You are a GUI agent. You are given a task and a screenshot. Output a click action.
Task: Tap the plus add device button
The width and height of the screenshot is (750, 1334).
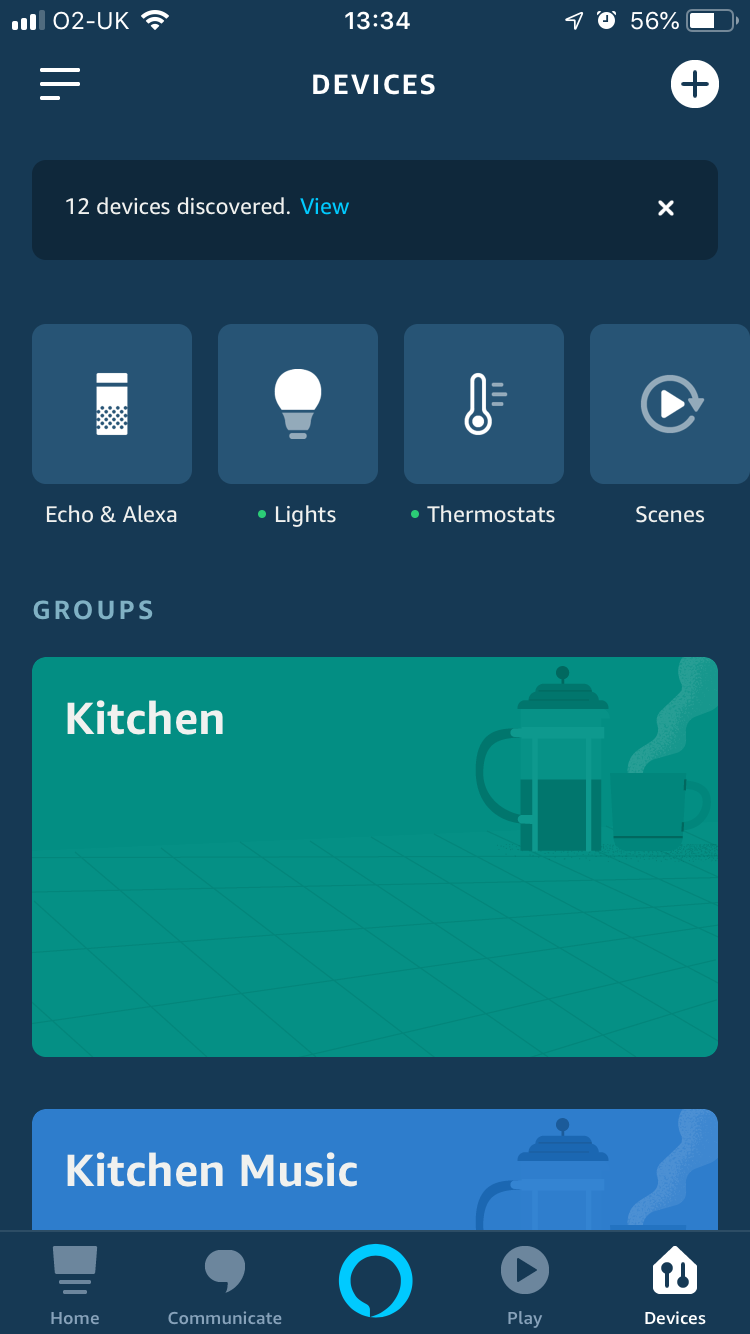click(x=694, y=84)
